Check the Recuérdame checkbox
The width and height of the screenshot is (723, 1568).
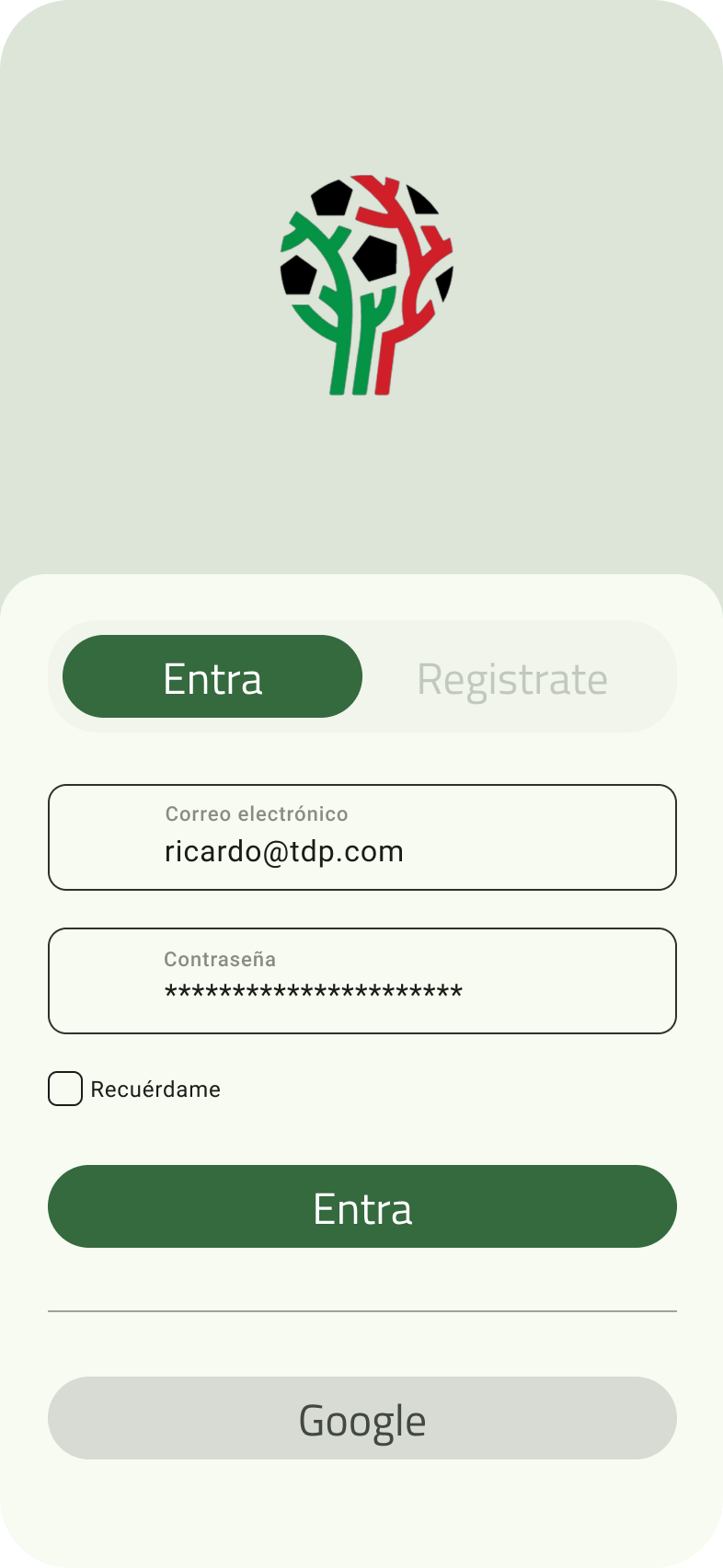(x=65, y=1089)
